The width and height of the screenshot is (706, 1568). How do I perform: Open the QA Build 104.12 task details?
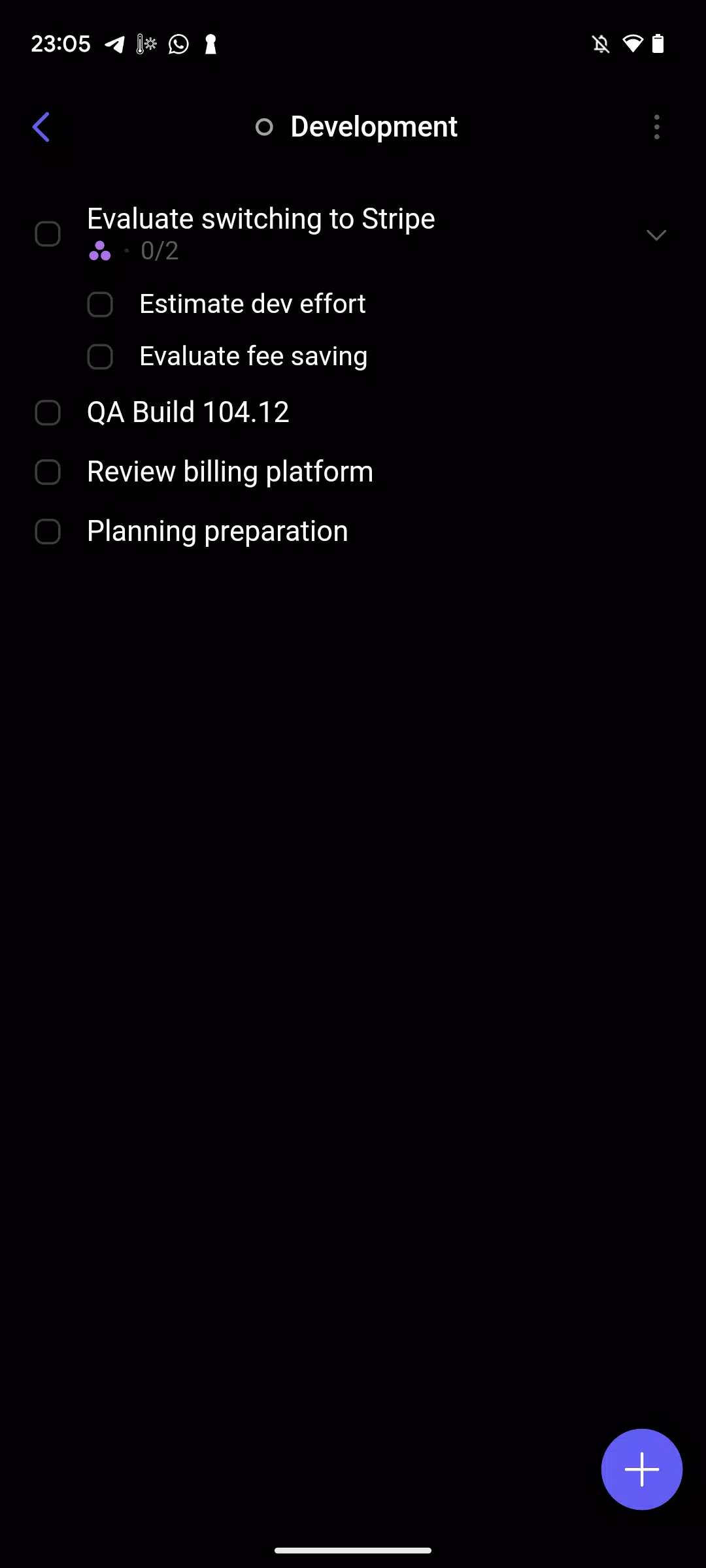188,412
